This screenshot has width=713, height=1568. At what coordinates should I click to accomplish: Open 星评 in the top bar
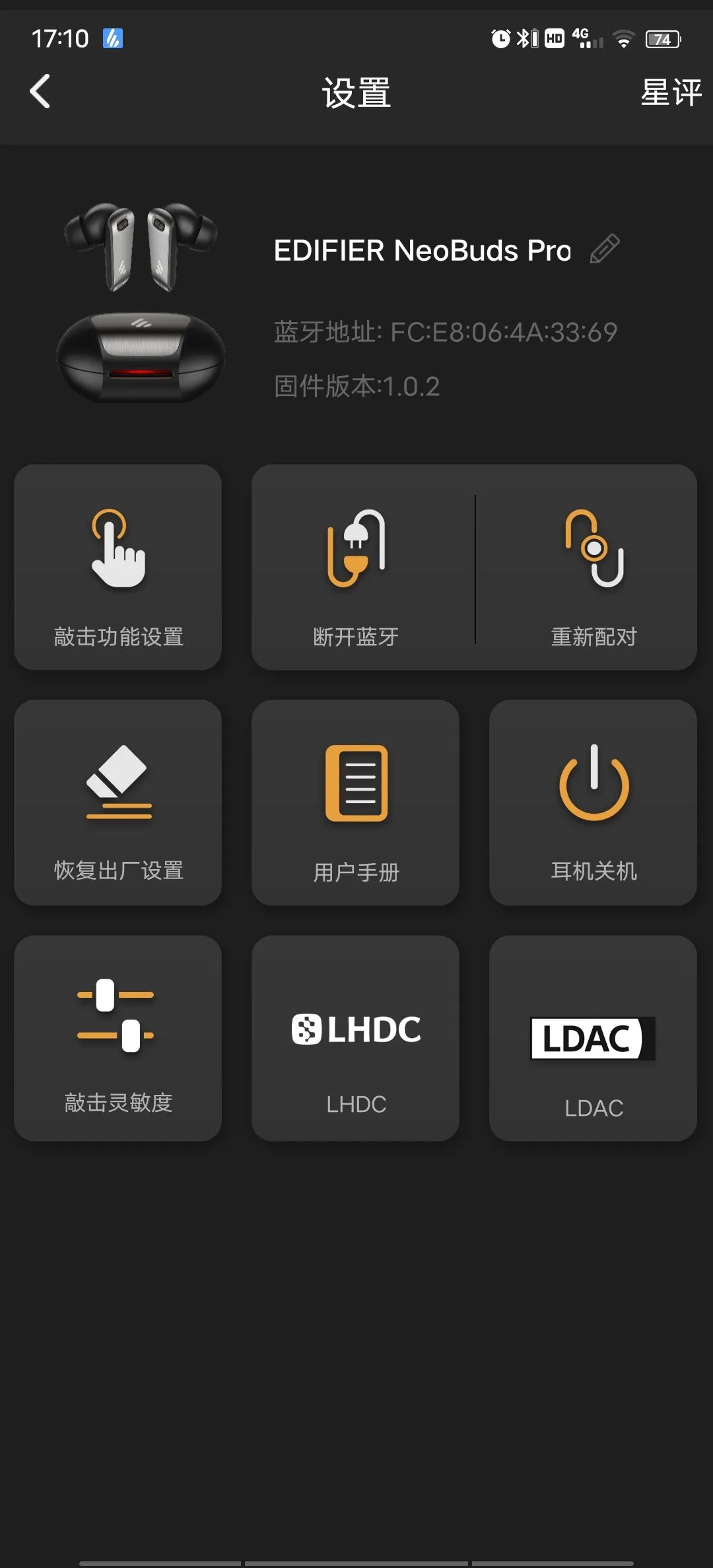tap(670, 92)
